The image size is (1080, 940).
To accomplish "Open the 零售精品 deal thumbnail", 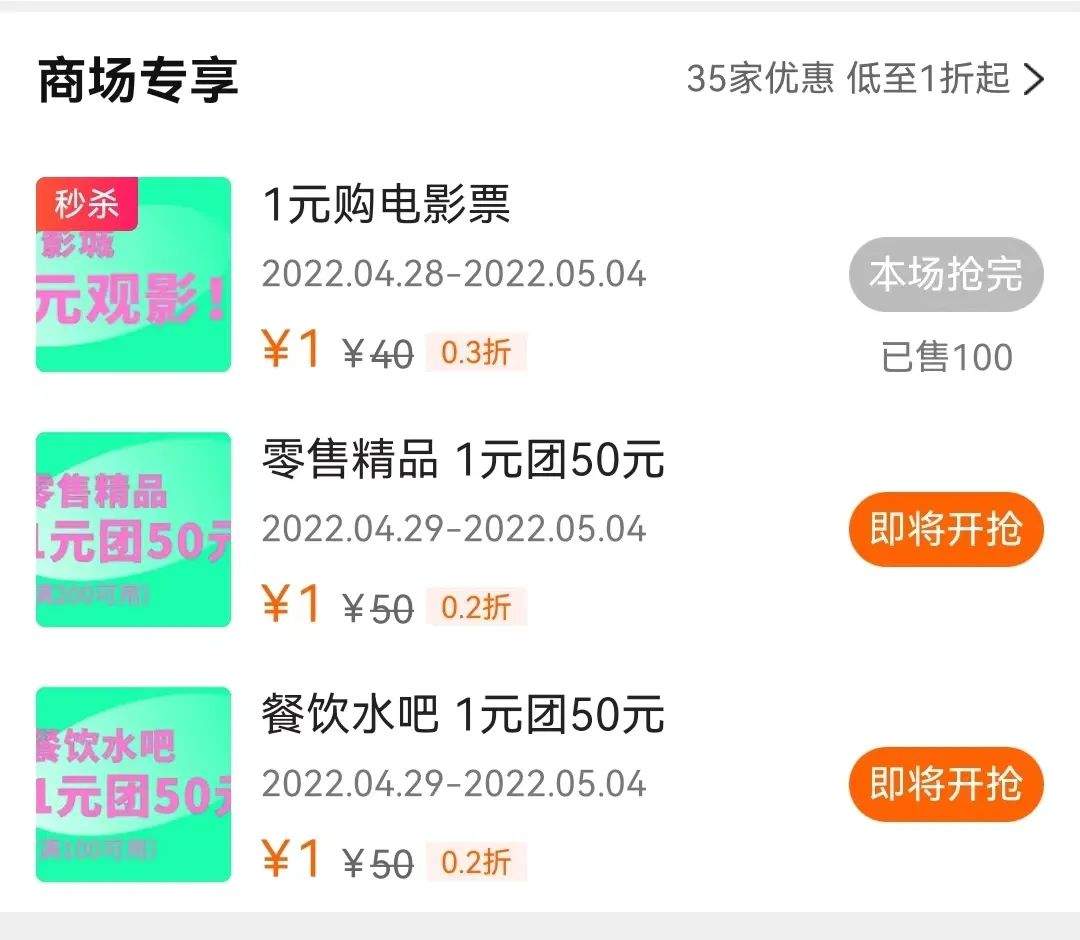I will pyautogui.click(x=134, y=530).
